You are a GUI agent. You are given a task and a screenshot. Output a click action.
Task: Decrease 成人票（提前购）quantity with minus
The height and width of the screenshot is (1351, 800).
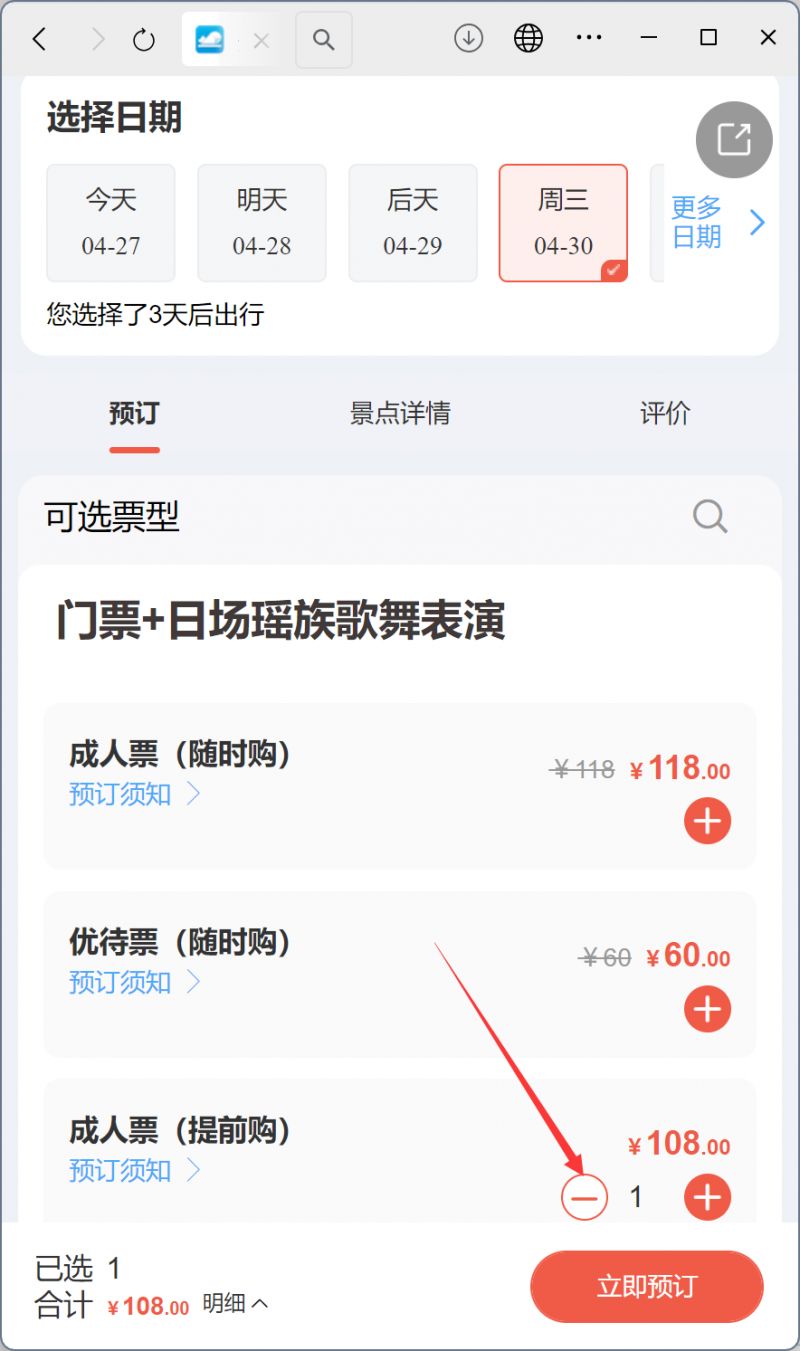coord(584,1197)
